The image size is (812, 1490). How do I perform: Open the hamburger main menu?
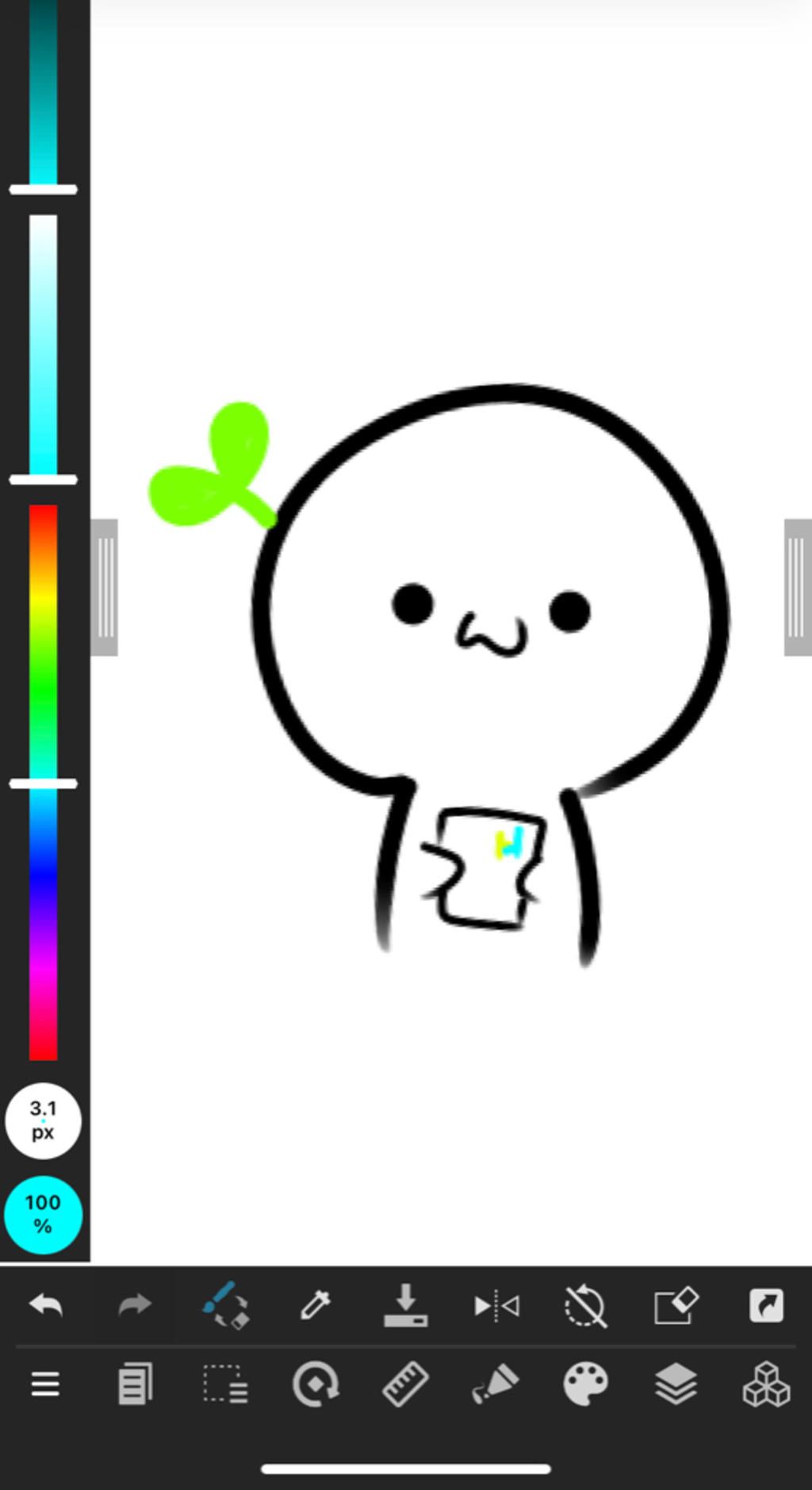pos(45,1385)
